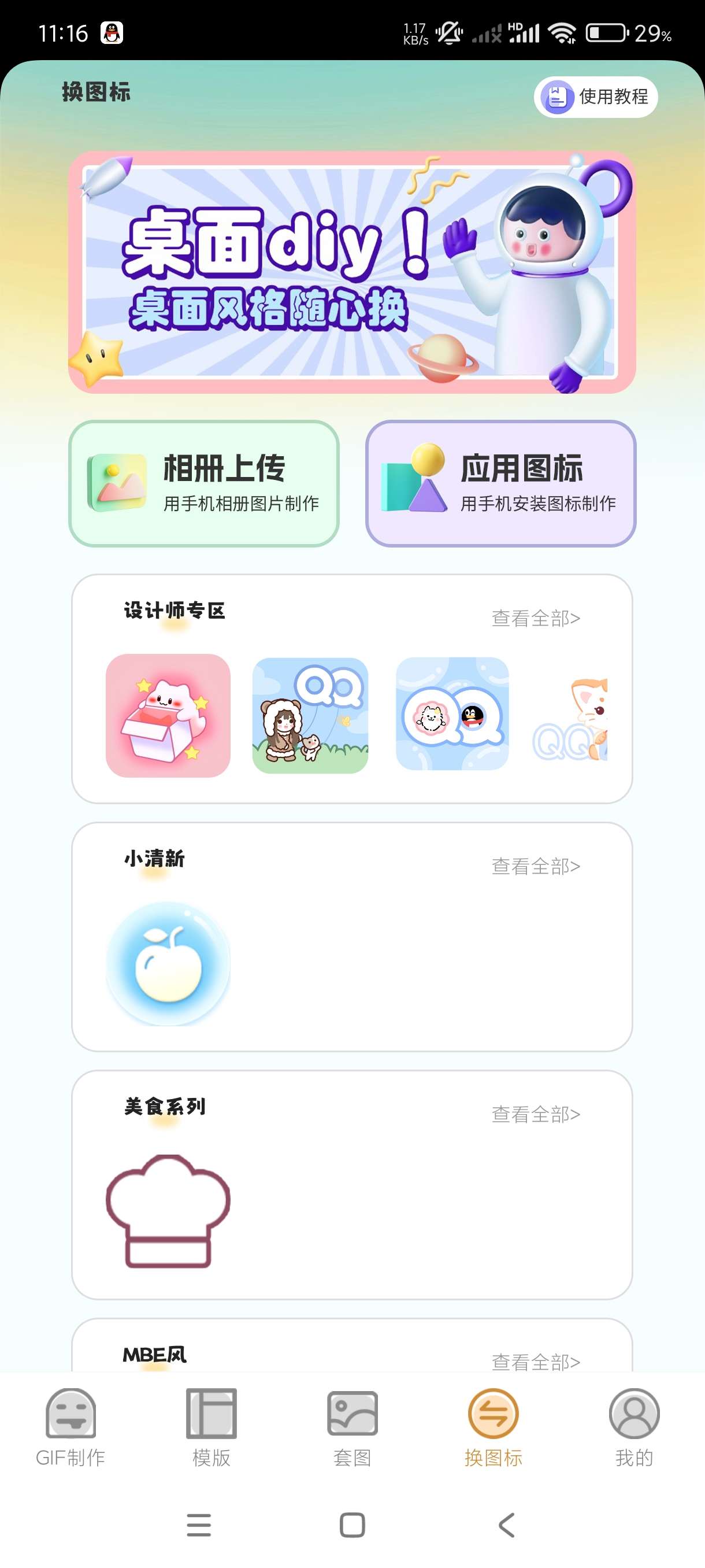Screen dimensions: 705x1568
Task: Go to the 我的 profile tab
Action: (634, 1427)
